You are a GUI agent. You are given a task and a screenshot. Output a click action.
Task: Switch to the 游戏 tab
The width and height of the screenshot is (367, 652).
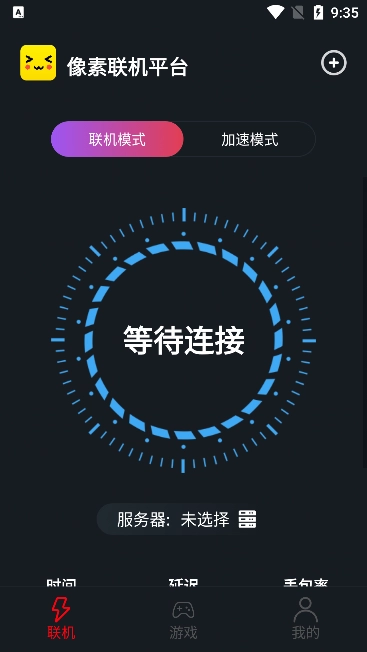(183, 620)
